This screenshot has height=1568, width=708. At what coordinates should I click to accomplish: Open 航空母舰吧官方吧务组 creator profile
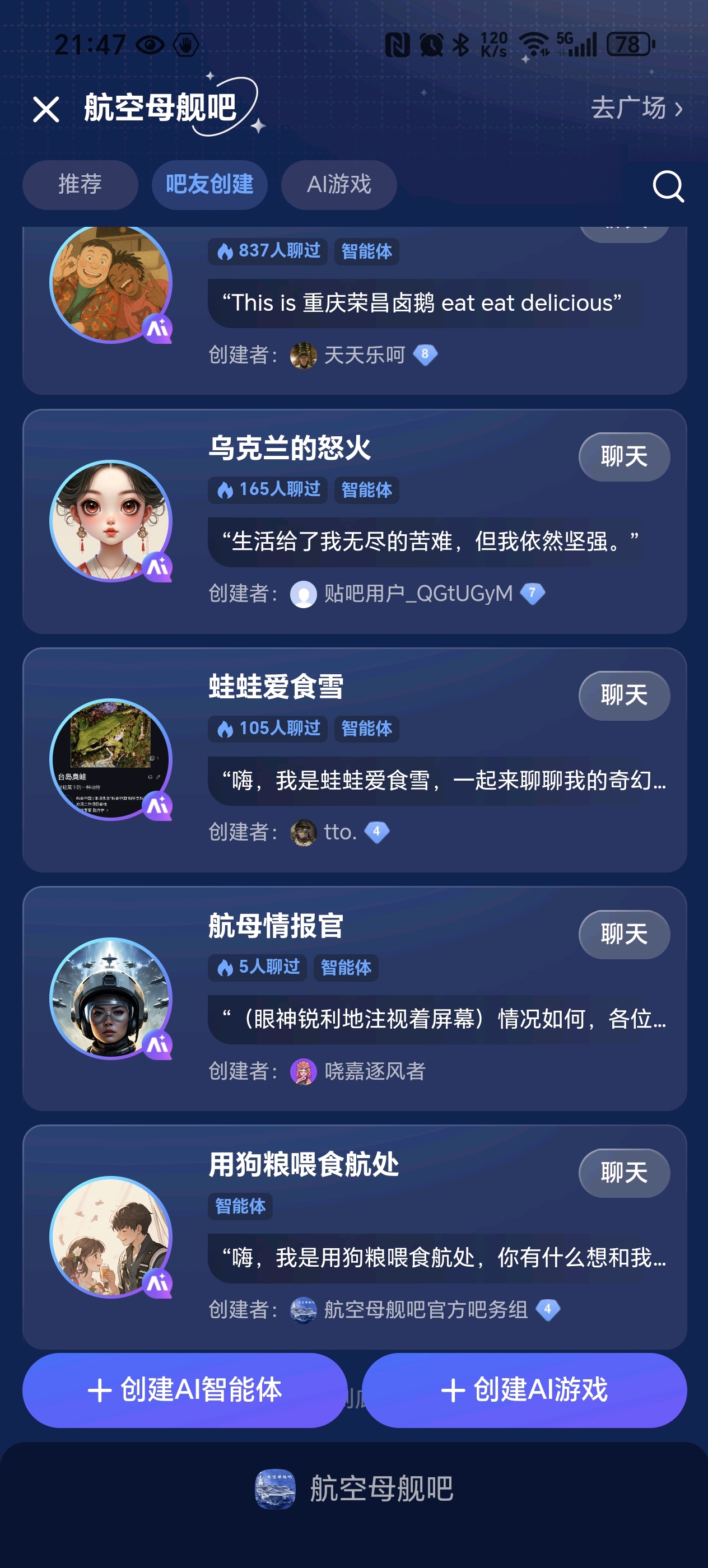425,1309
